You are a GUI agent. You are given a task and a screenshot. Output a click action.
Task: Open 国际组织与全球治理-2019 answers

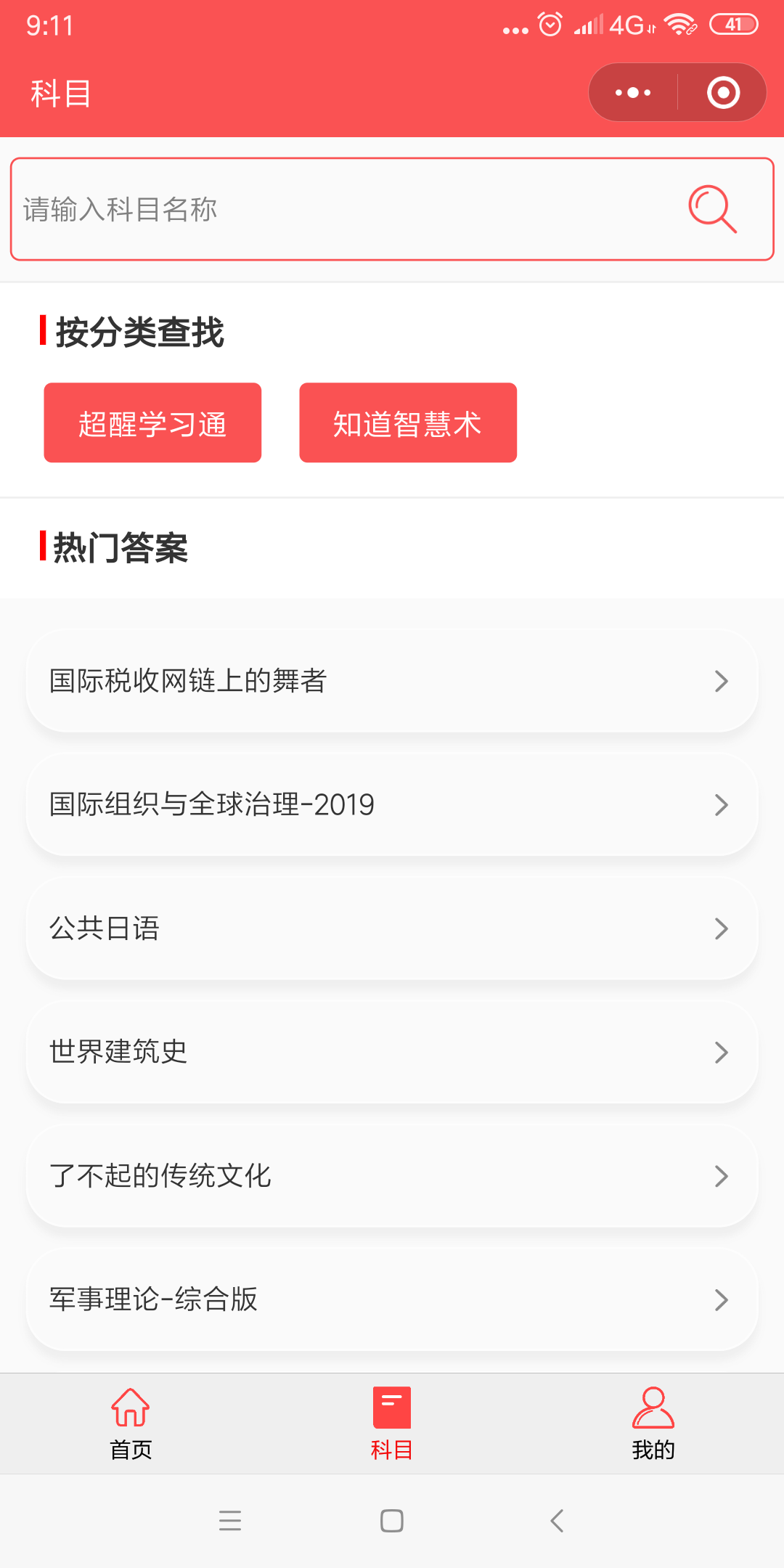[392, 804]
